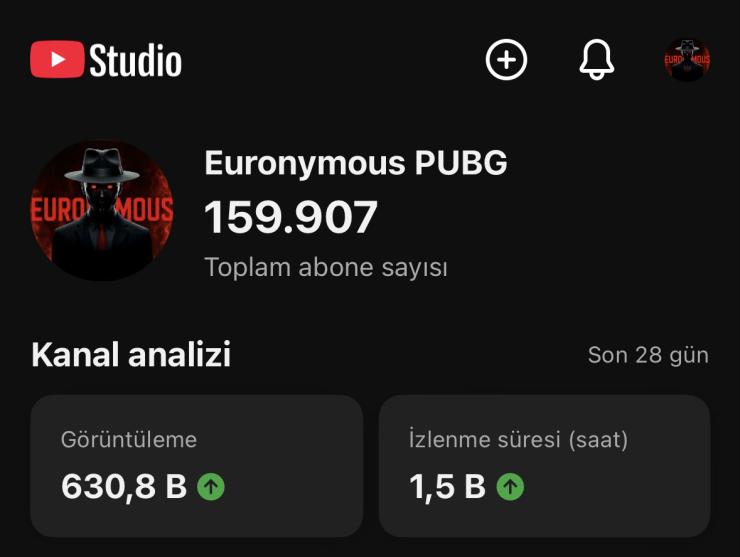Tap the create plus icon
Image resolution: width=740 pixels, height=557 pixels.
click(x=506, y=60)
